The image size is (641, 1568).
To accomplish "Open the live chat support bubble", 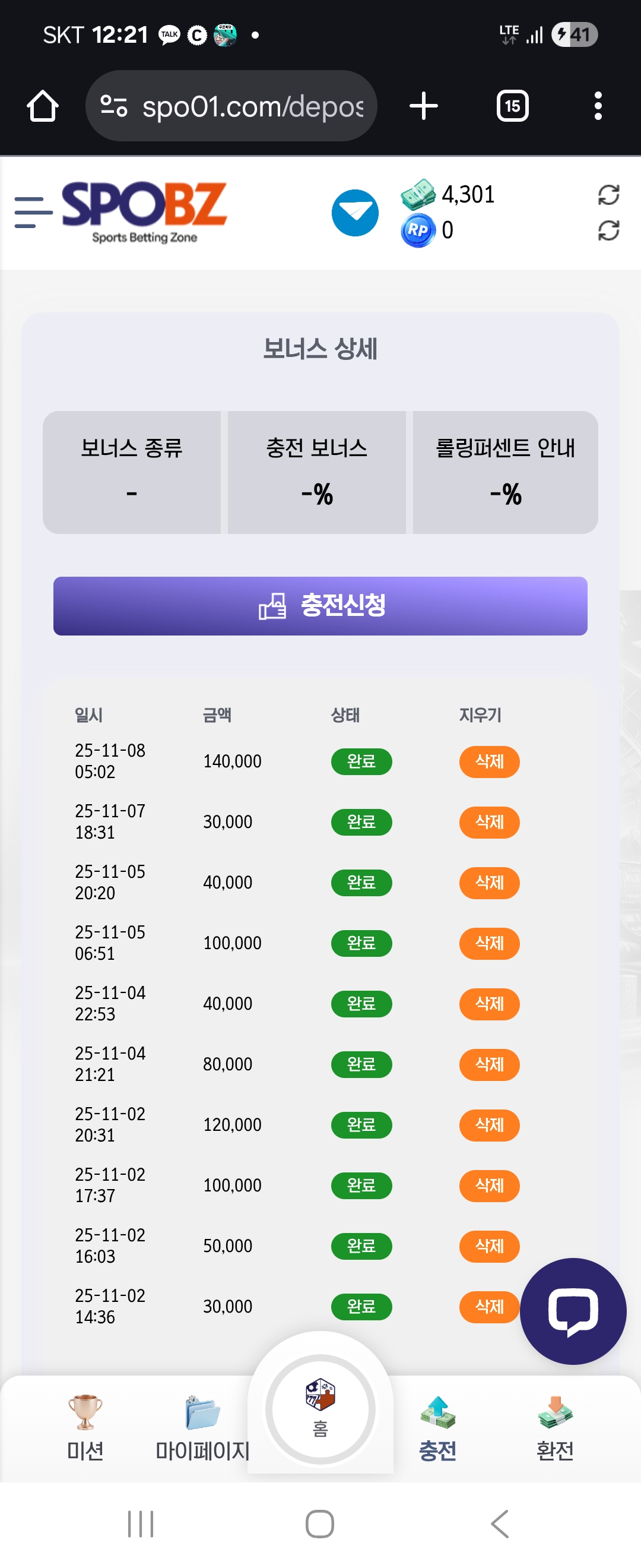I will tap(573, 1310).
